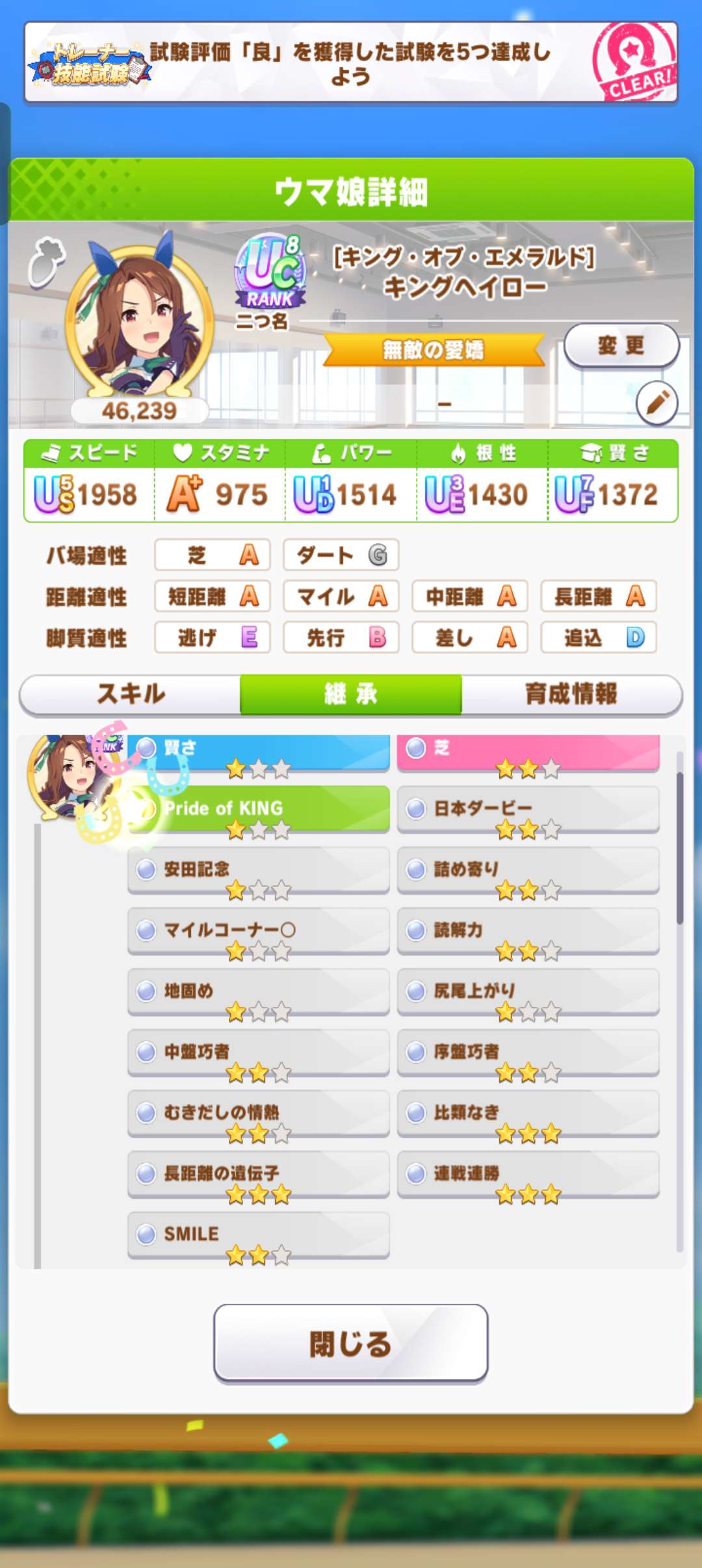Screen dimensions: 702x1568
Task: Select the 継承 tab
Action: [x=351, y=694]
